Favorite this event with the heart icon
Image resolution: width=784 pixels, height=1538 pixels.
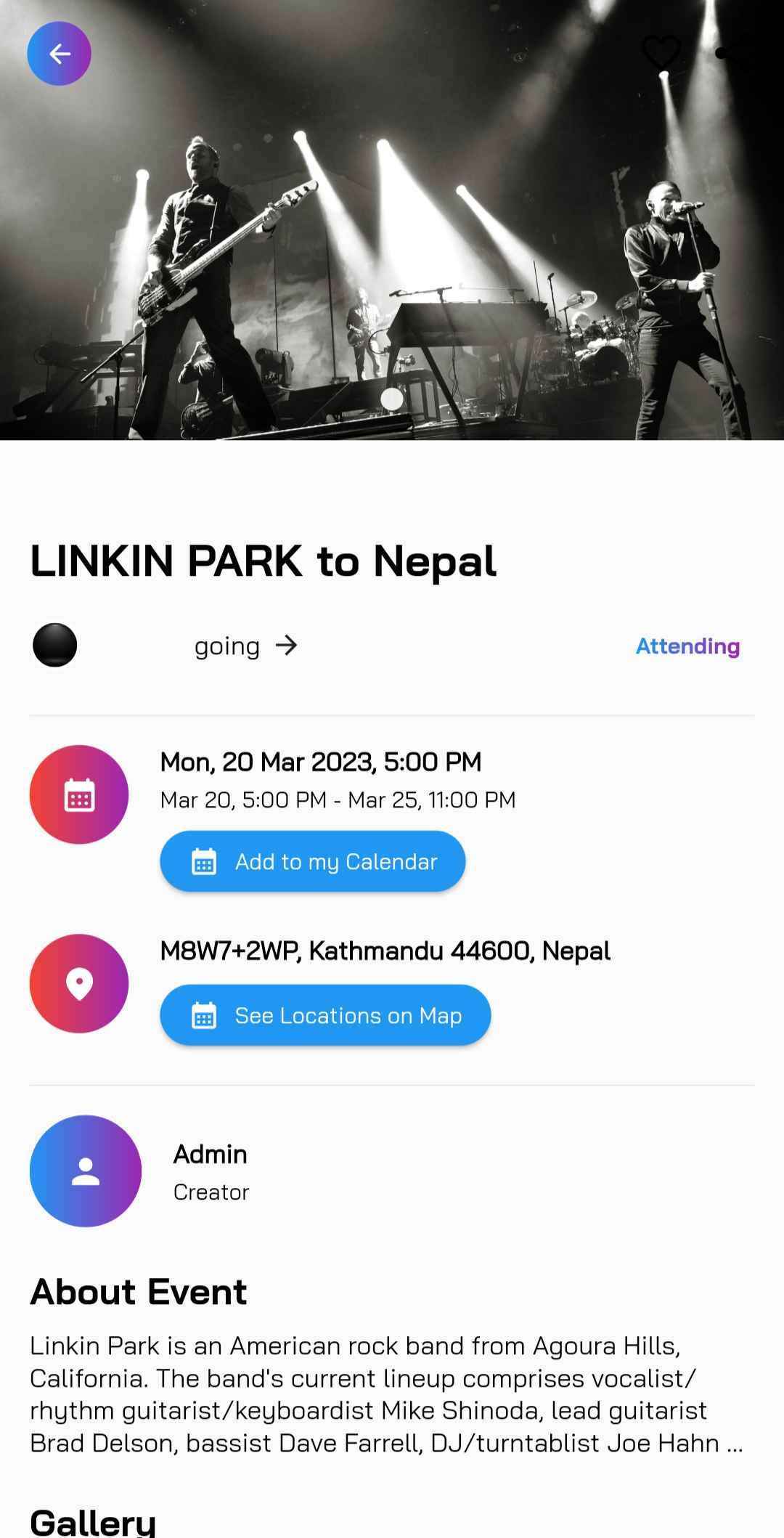click(661, 52)
